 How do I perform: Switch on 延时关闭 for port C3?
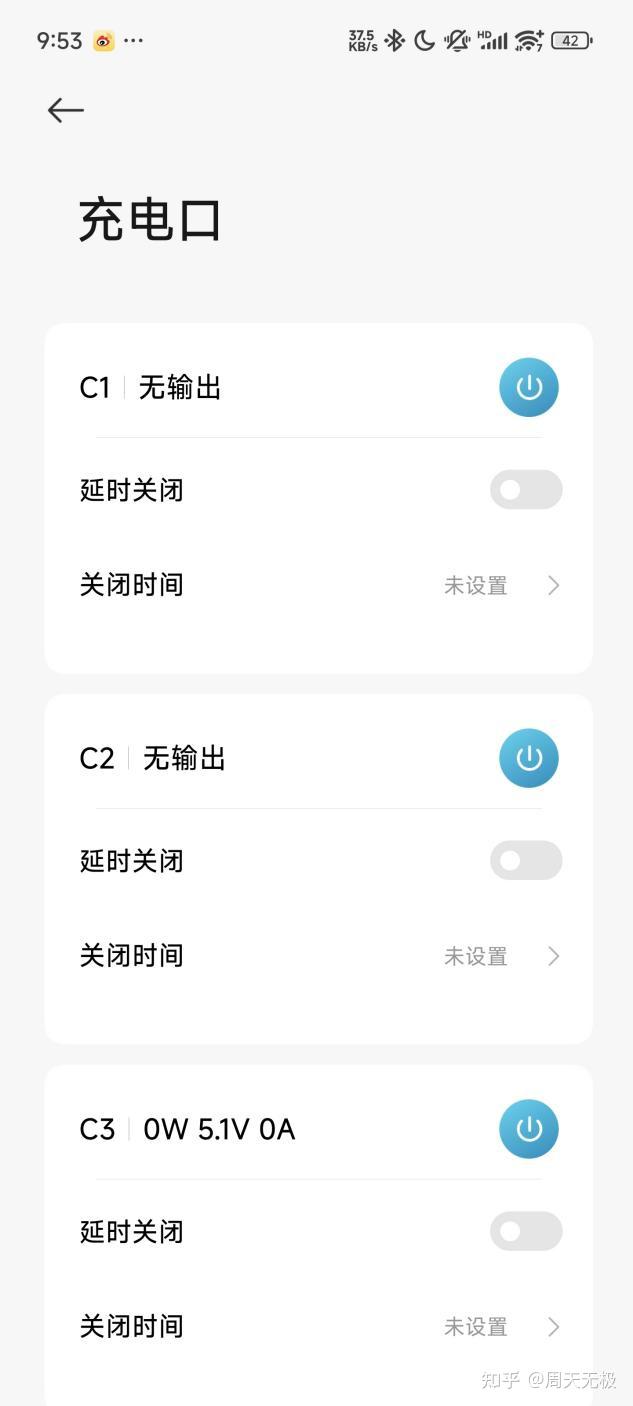(x=525, y=1231)
